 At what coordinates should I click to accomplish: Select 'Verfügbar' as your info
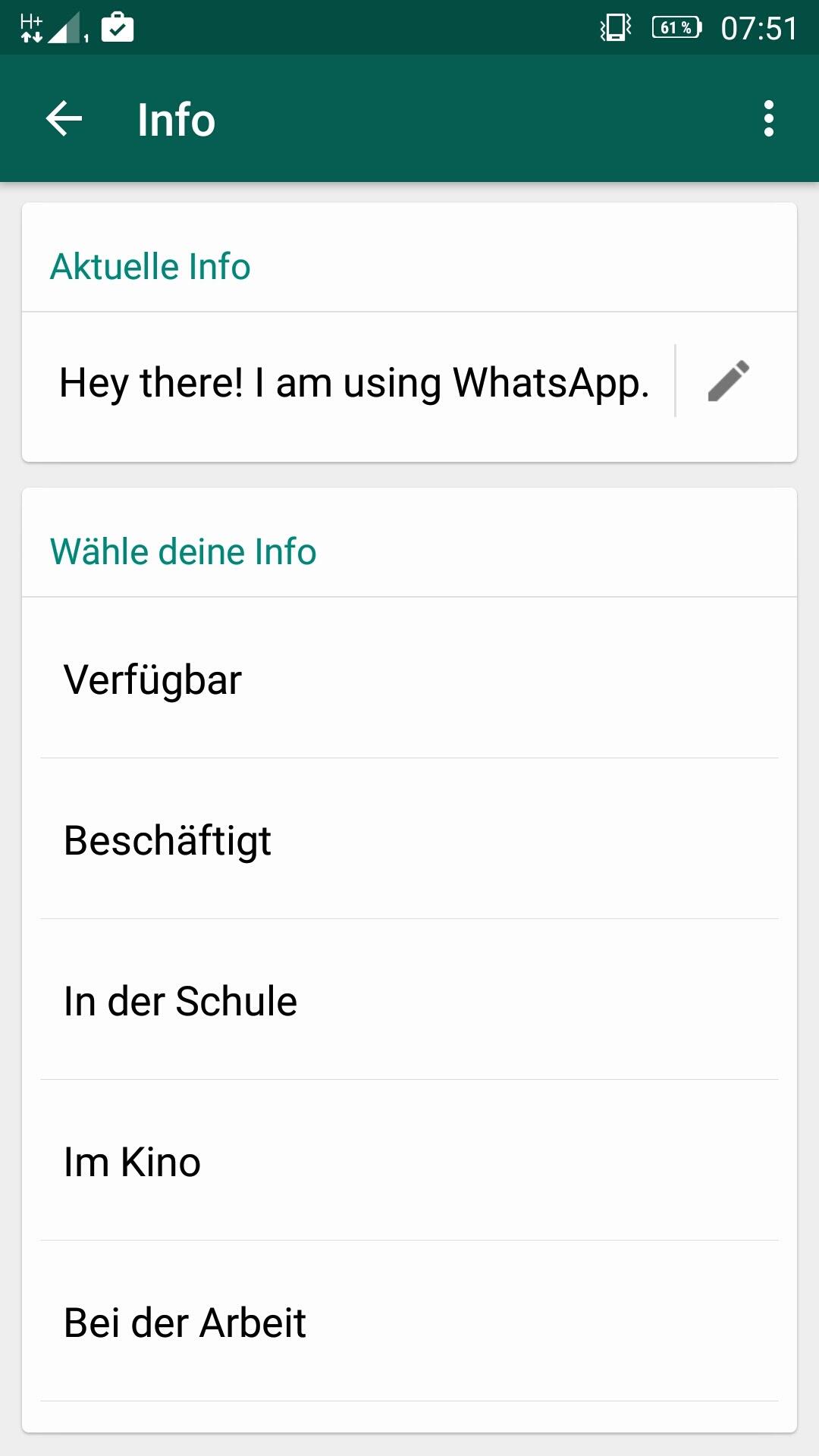[409, 679]
